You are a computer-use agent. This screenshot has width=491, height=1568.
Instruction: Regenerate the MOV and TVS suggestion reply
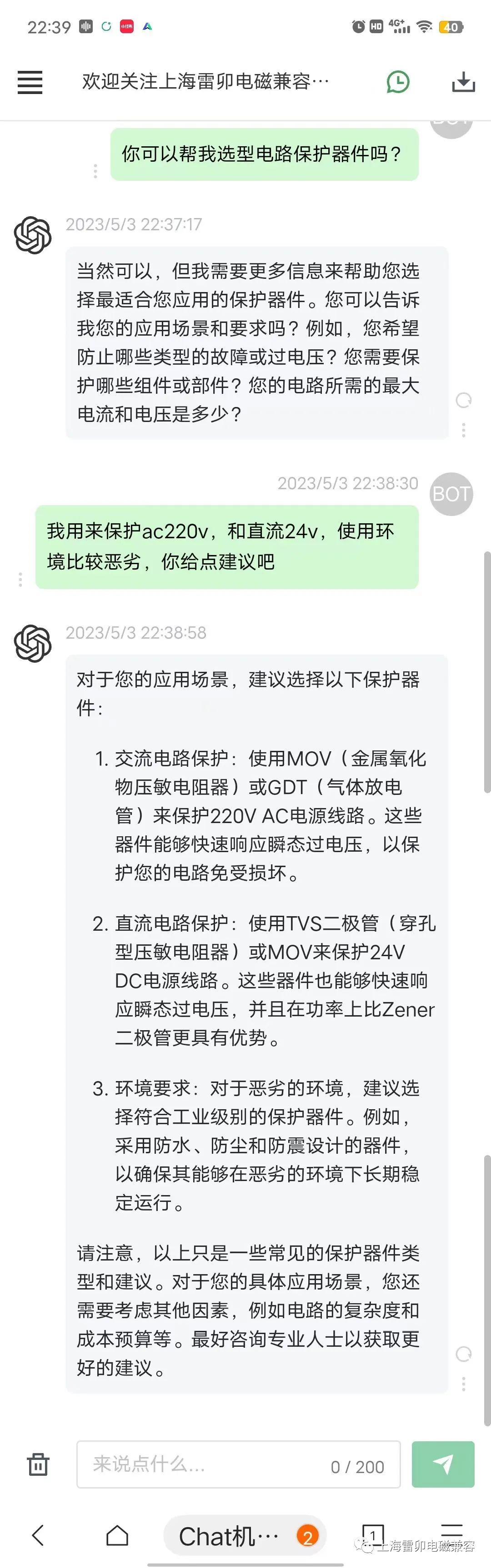click(x=464, y=1354)
